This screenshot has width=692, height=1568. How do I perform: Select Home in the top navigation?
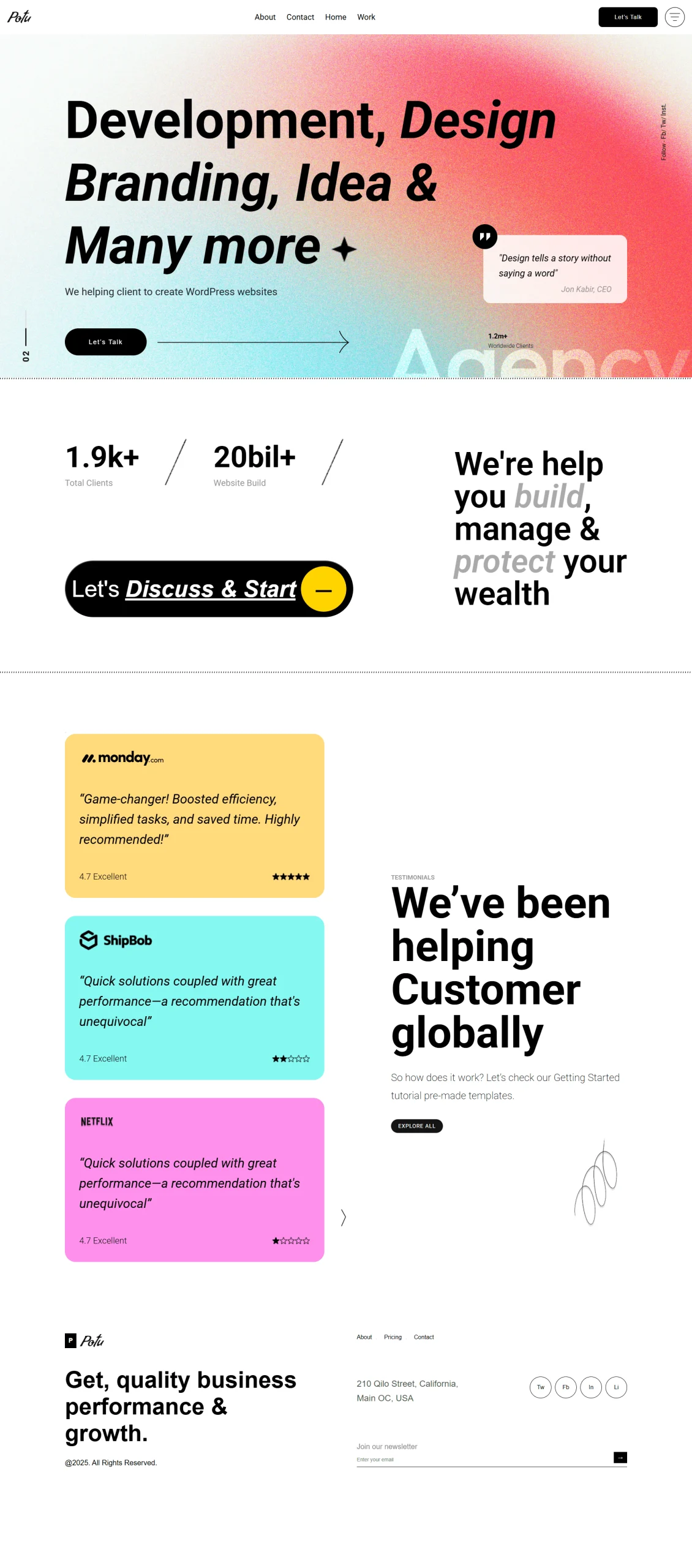pyautogui.click(x=336, y=17)
